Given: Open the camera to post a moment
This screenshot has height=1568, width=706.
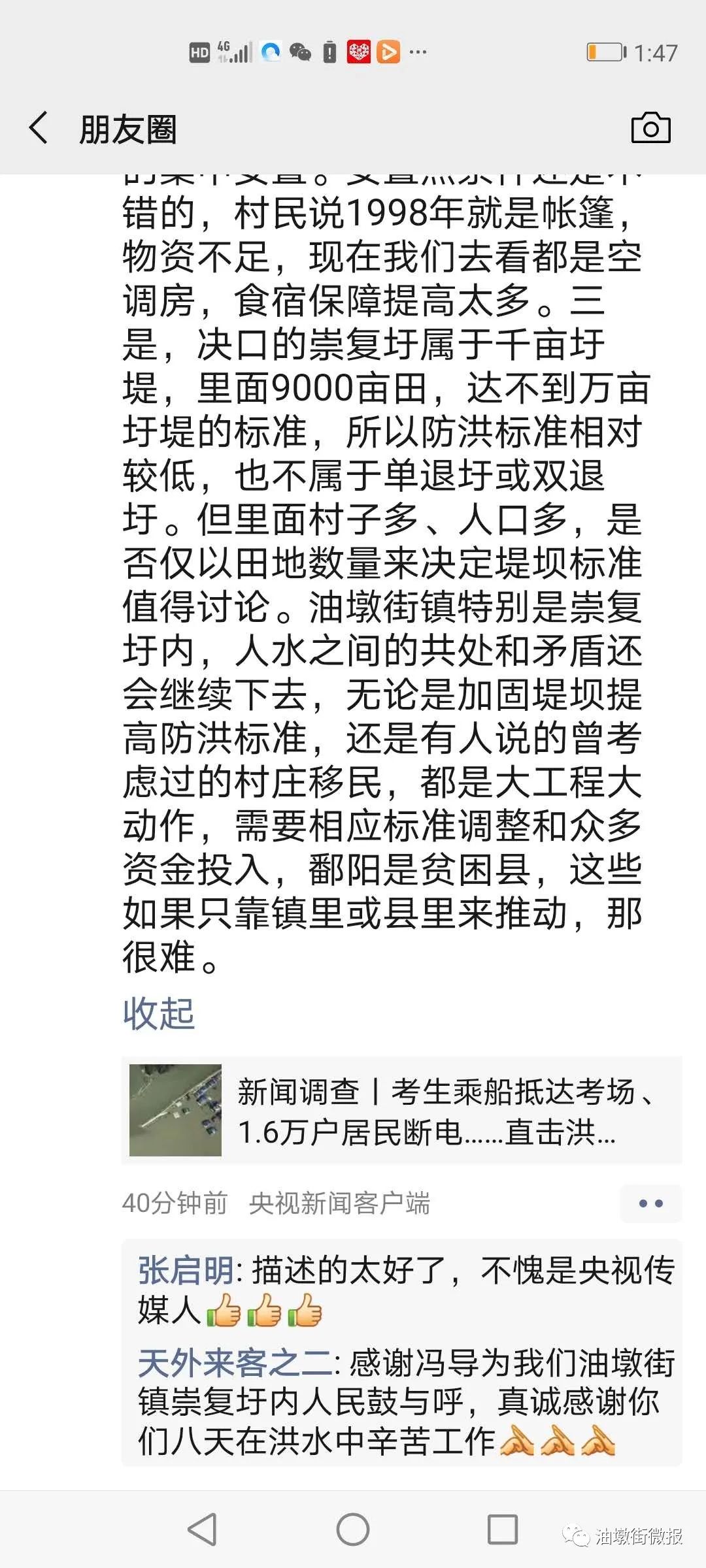Looking at the screenshot, I should tap(650, 127).
